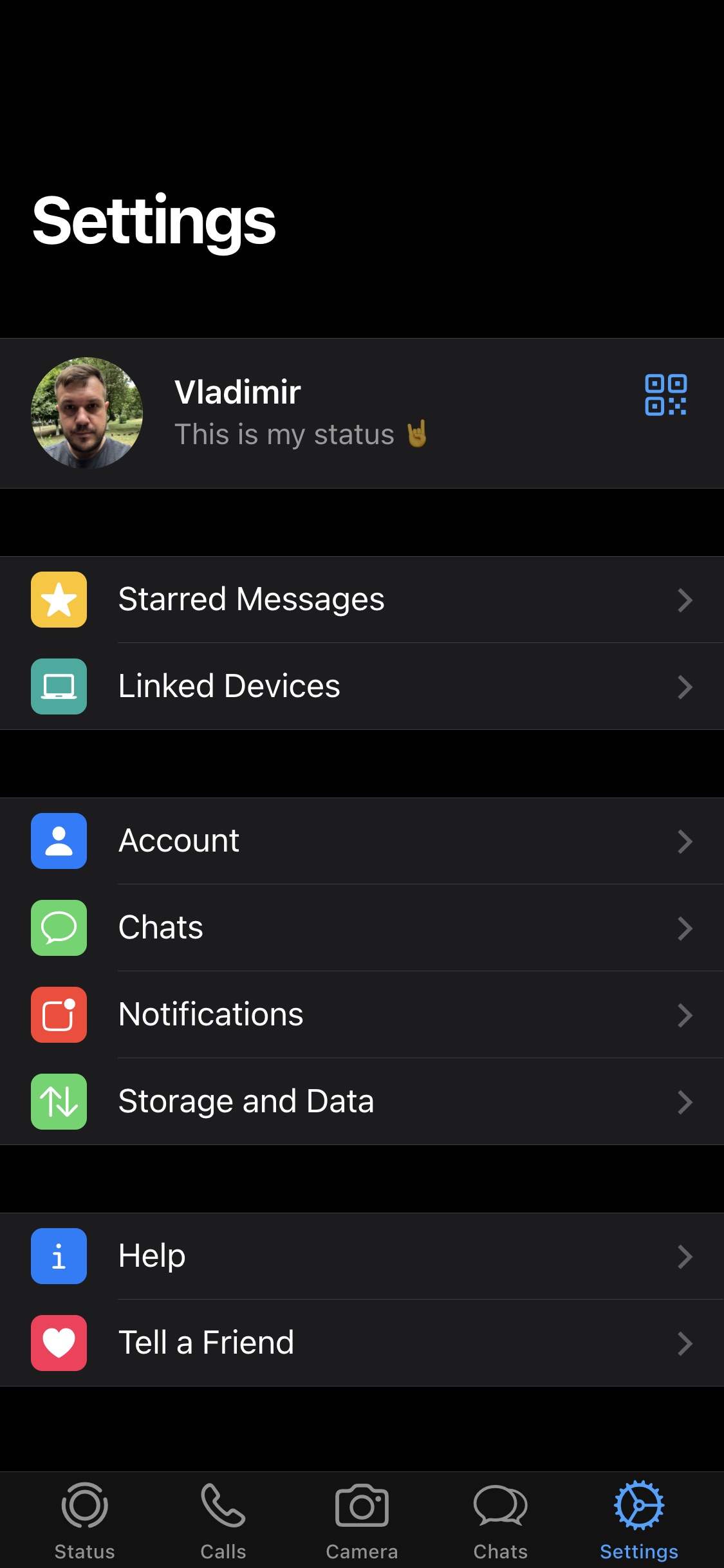Click the Tell a Friend heart icon
724x1568 pixels.
click(x=59, y=1343)
